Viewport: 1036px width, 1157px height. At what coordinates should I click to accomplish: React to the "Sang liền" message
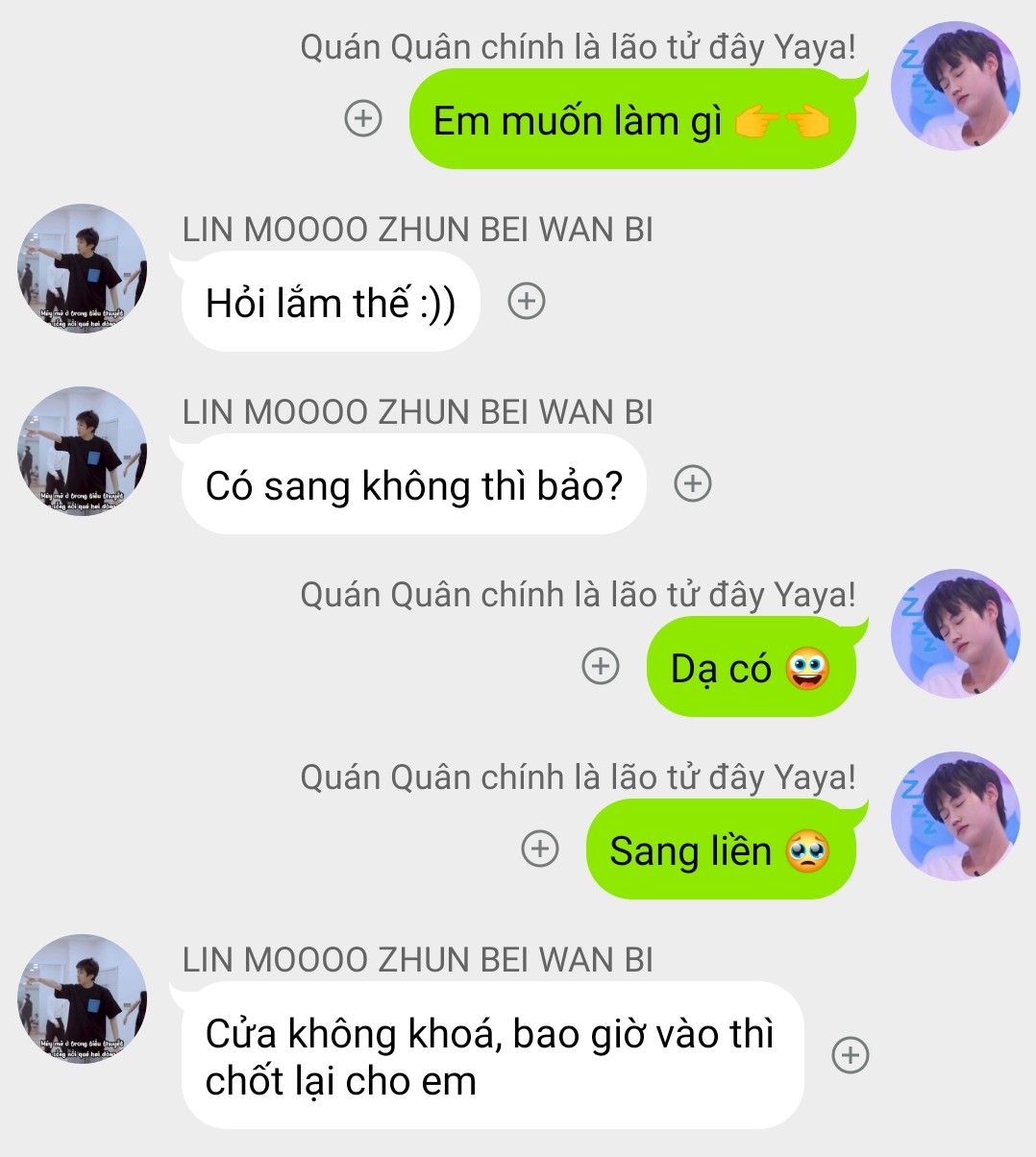pyautogui.click(x=540, y=849)
